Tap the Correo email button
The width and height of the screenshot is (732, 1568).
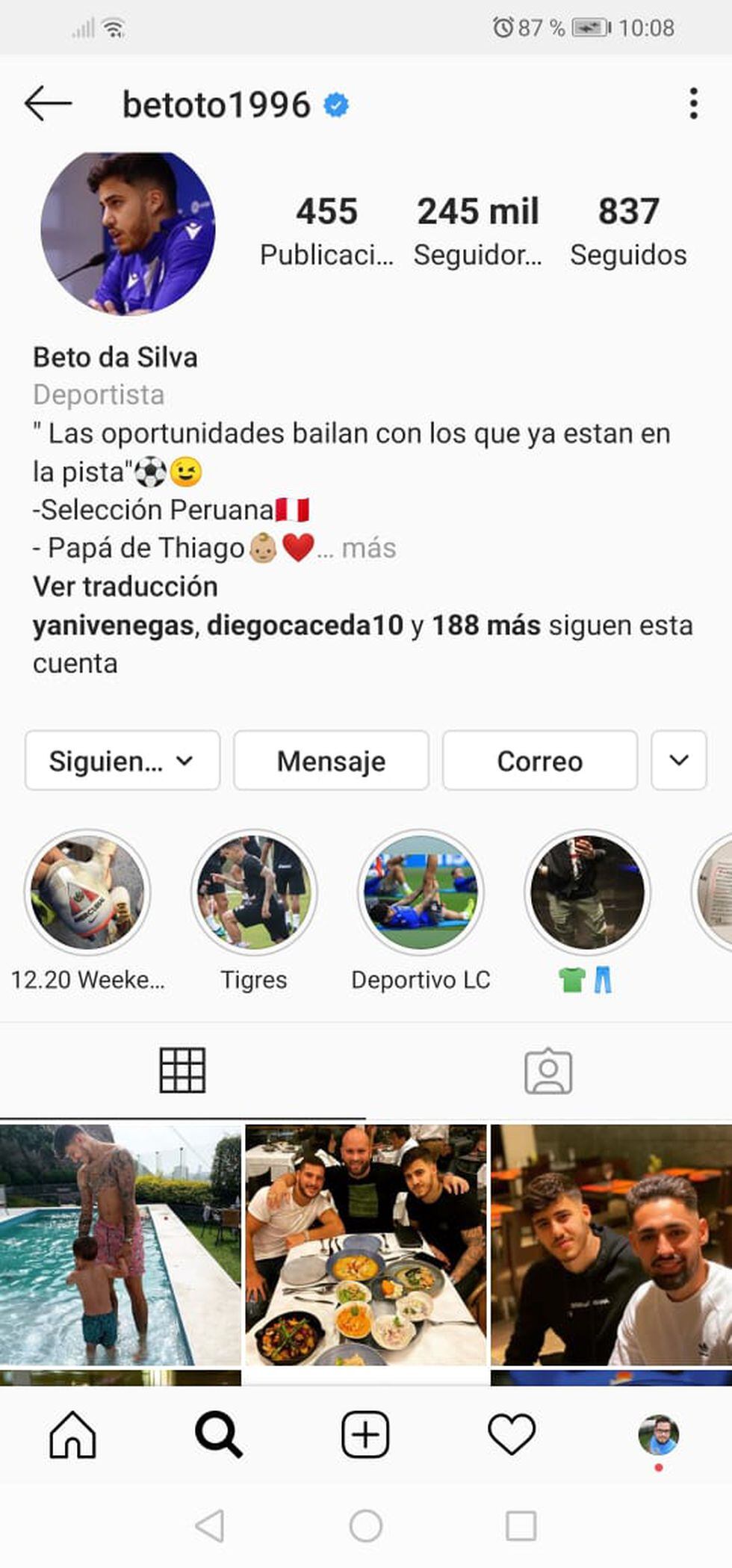pos(539,761)
